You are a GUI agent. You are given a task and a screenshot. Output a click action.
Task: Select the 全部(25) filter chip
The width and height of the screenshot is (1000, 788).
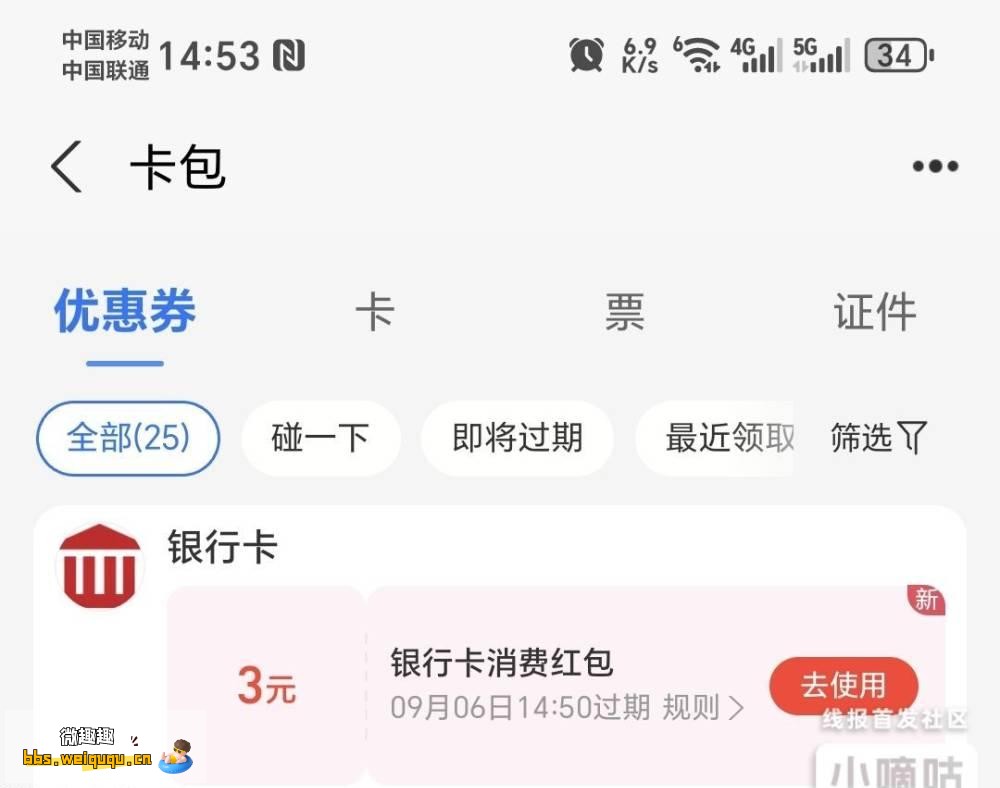(128, 438)
